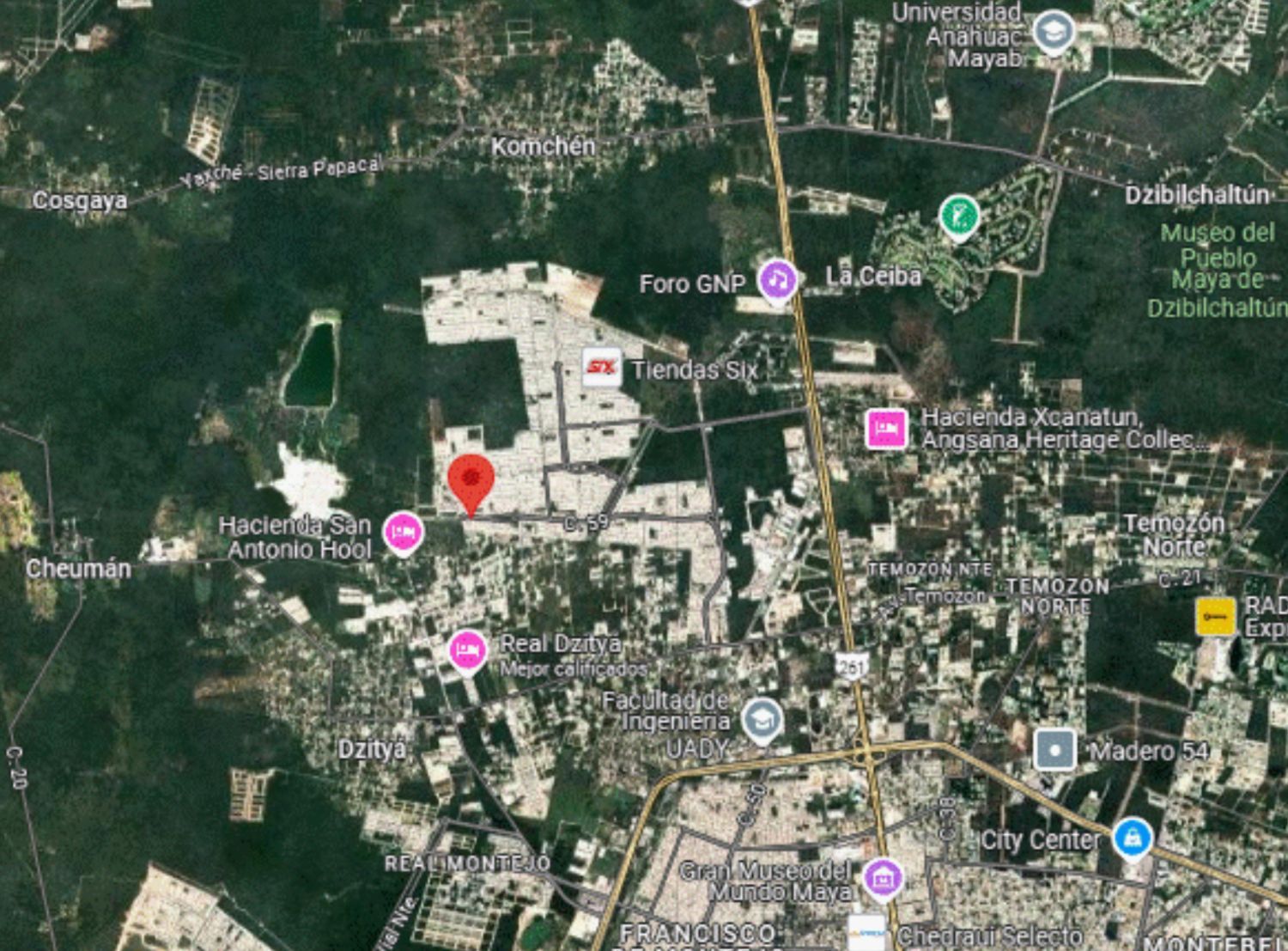The width and height of the screenshot is (1288, 951).
Task: Open the Foro GNP music venue marker
Action: tap(778, 280)
